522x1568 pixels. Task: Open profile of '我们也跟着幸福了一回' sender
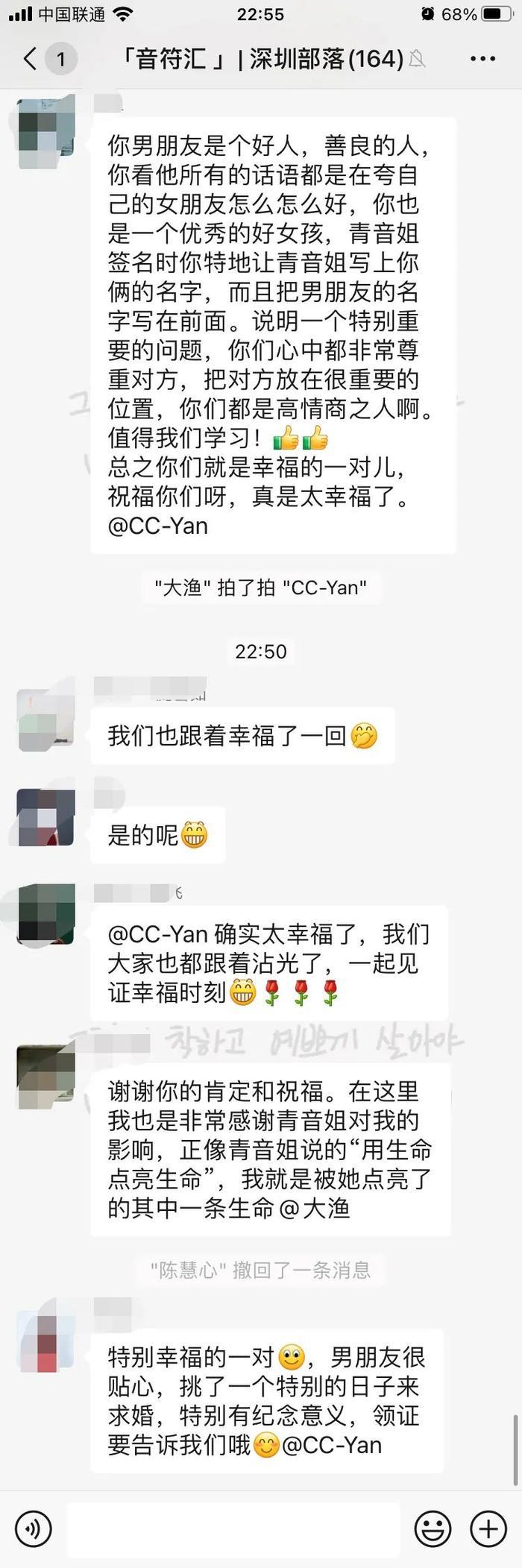(45, 720)
